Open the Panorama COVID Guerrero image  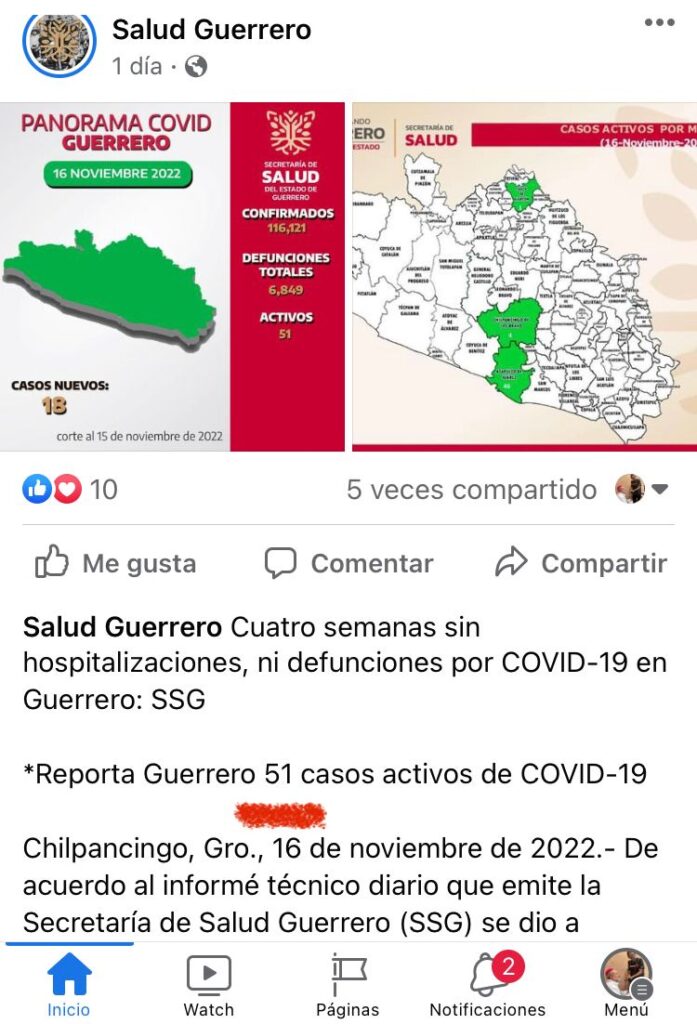pyautogui.click(x=173, y=276)
